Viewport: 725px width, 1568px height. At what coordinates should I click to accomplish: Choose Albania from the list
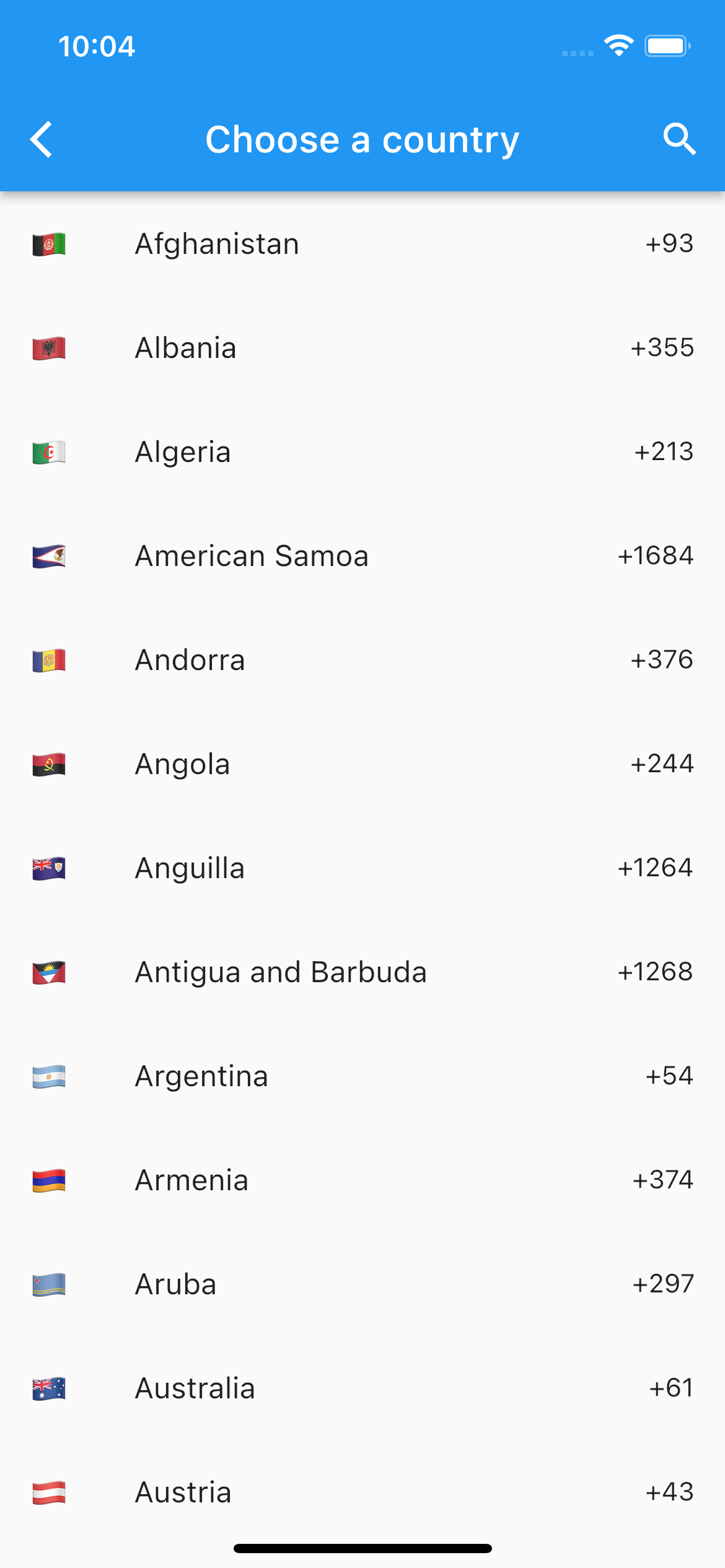[362, 348]
